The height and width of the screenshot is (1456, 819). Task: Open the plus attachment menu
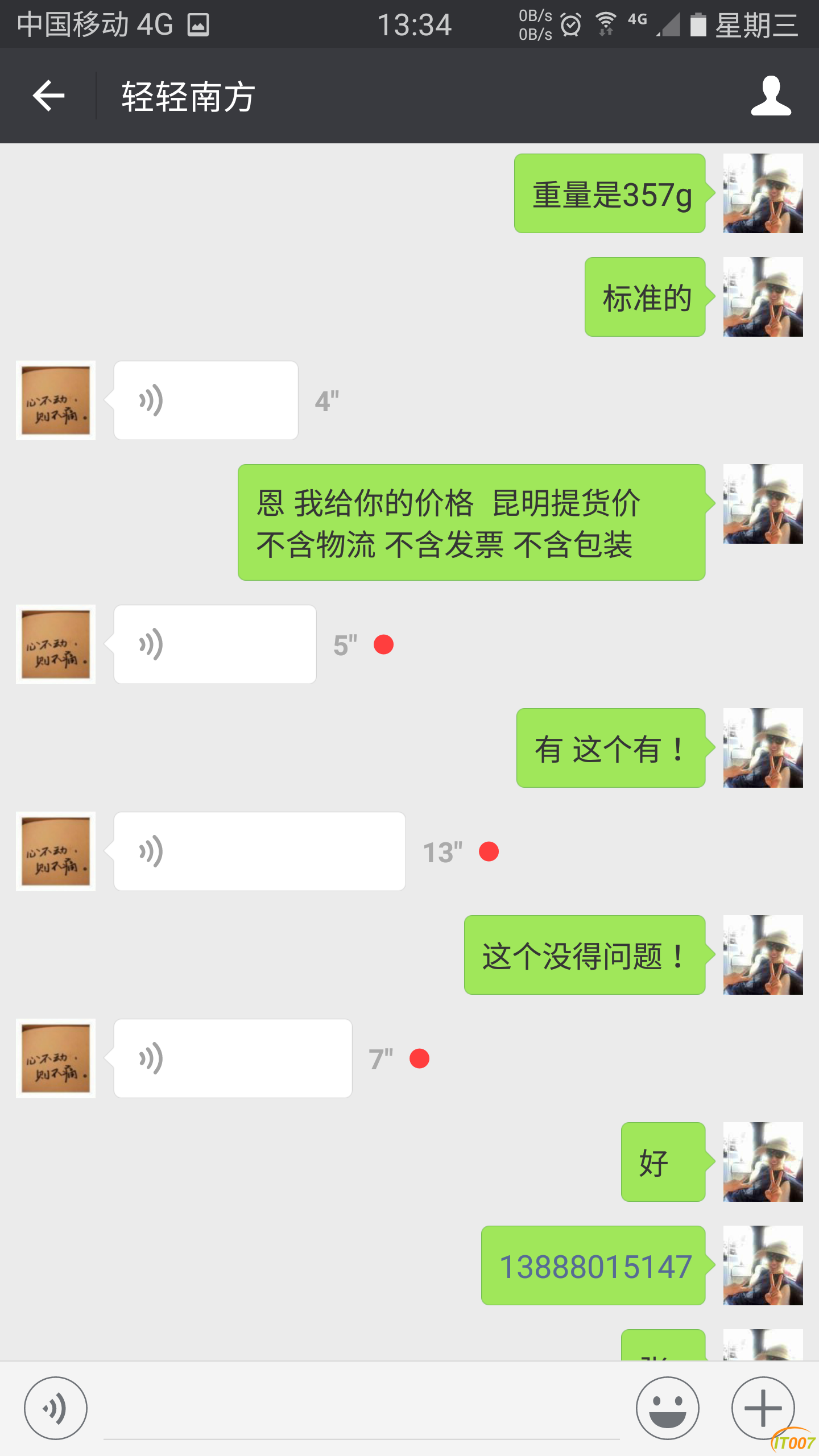[x=763, y=1408]
